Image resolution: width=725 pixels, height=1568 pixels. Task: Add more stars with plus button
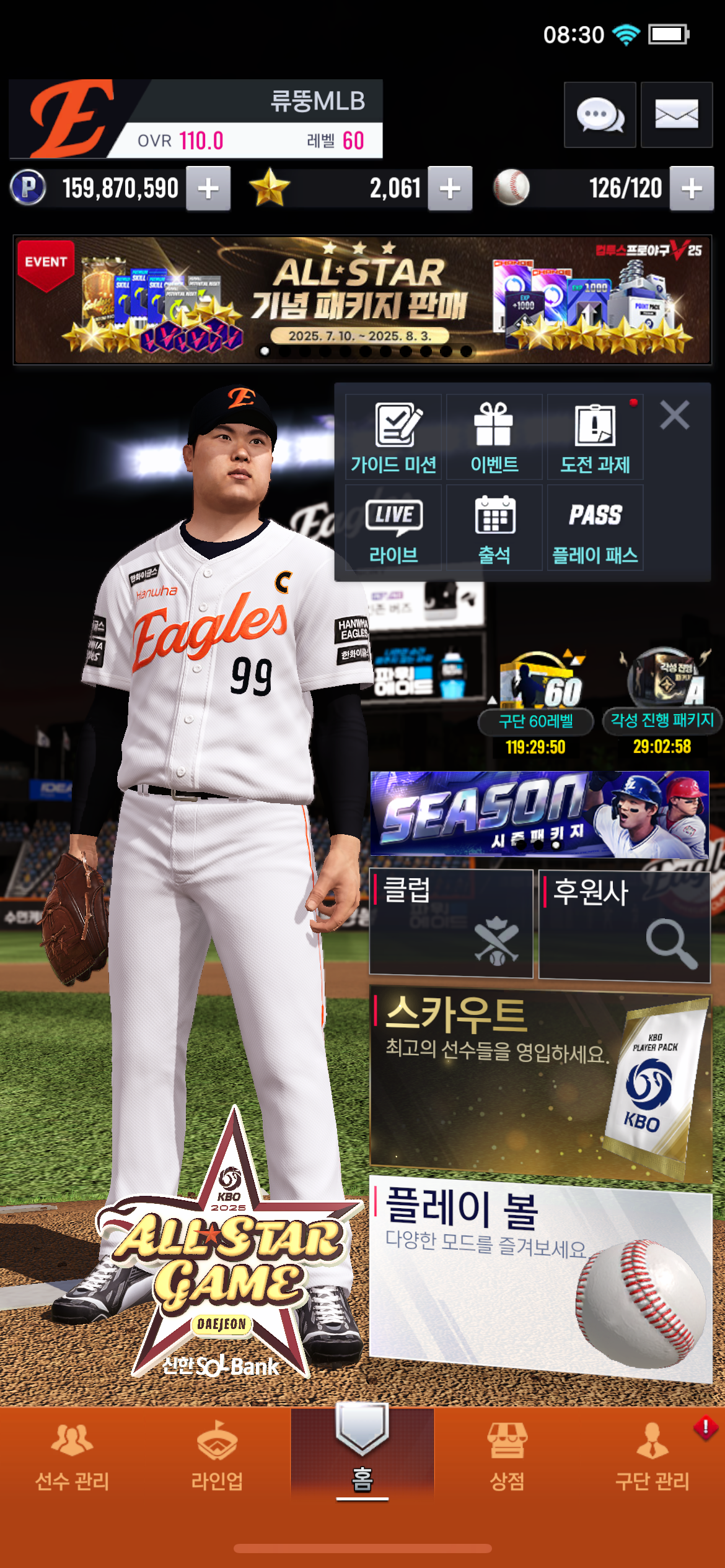click(450, 188)
